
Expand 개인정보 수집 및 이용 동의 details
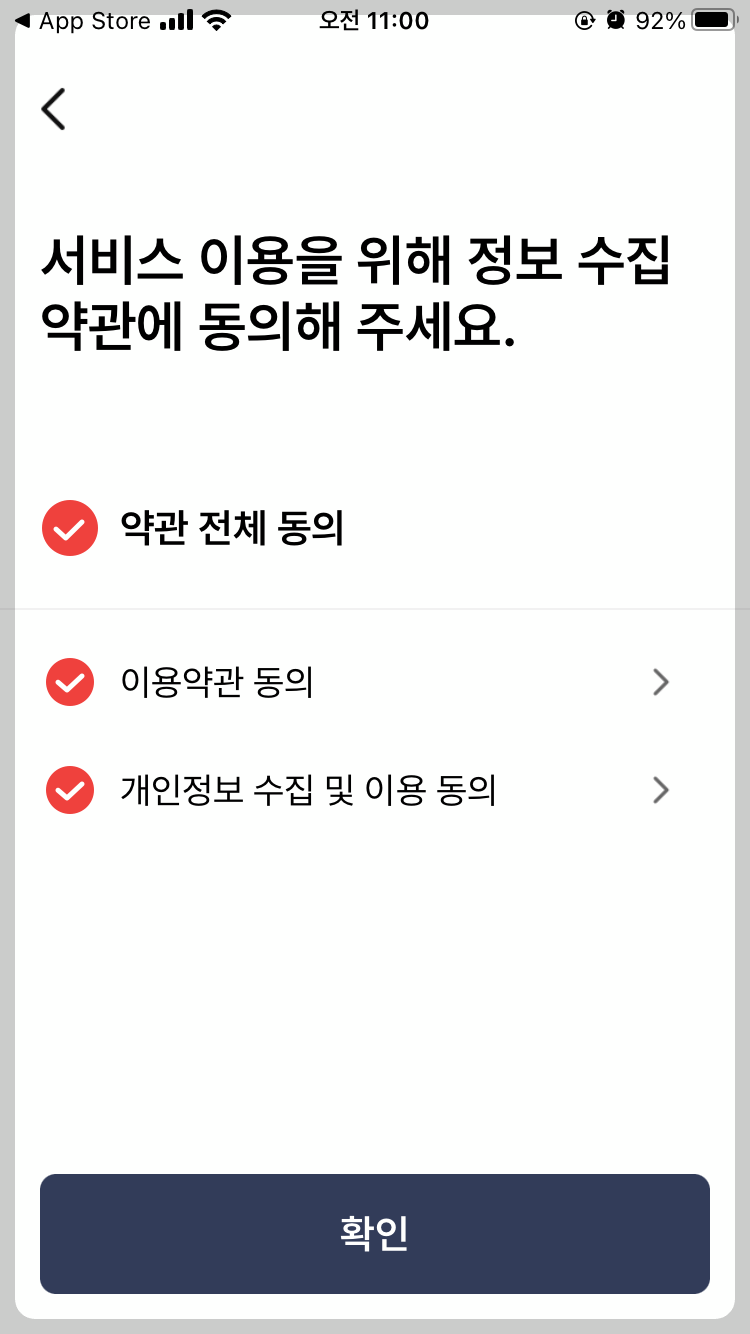click(660, 790)
